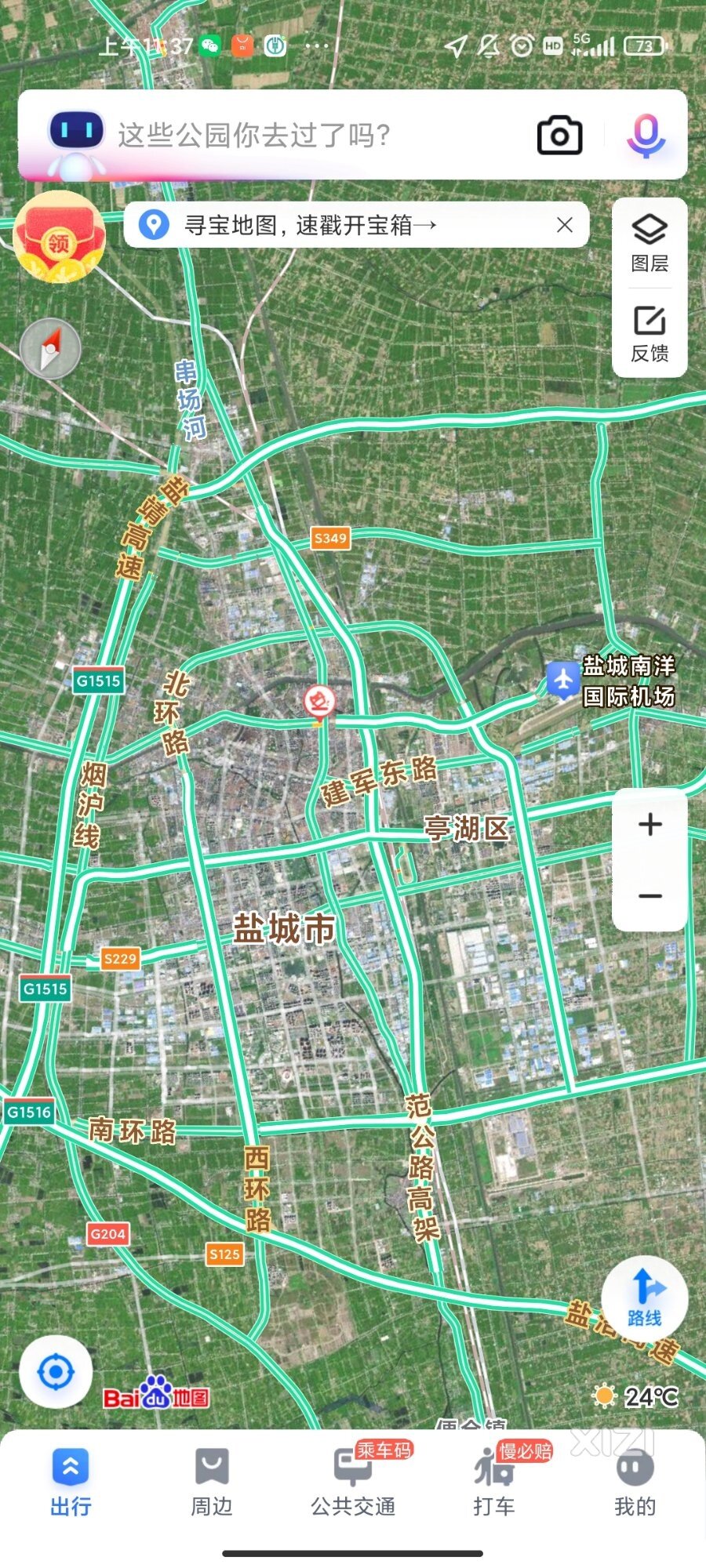Open route planning (路线) button
Screen dimensions: 706x1568
(x=644, y=1298)
